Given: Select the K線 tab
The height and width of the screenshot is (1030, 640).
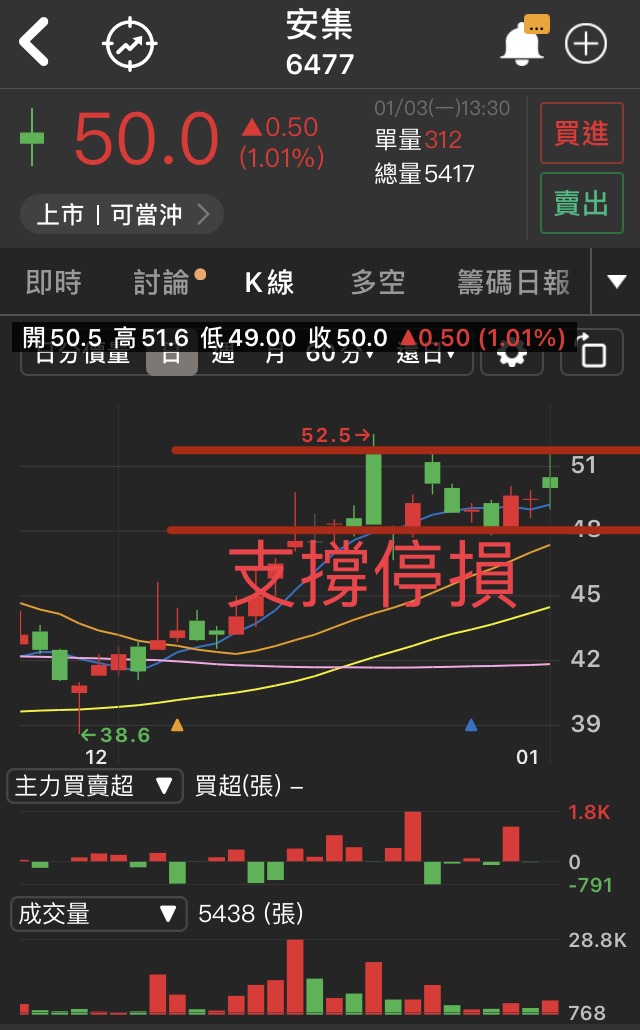Looking at the screenshot, I should coord(270,283).
